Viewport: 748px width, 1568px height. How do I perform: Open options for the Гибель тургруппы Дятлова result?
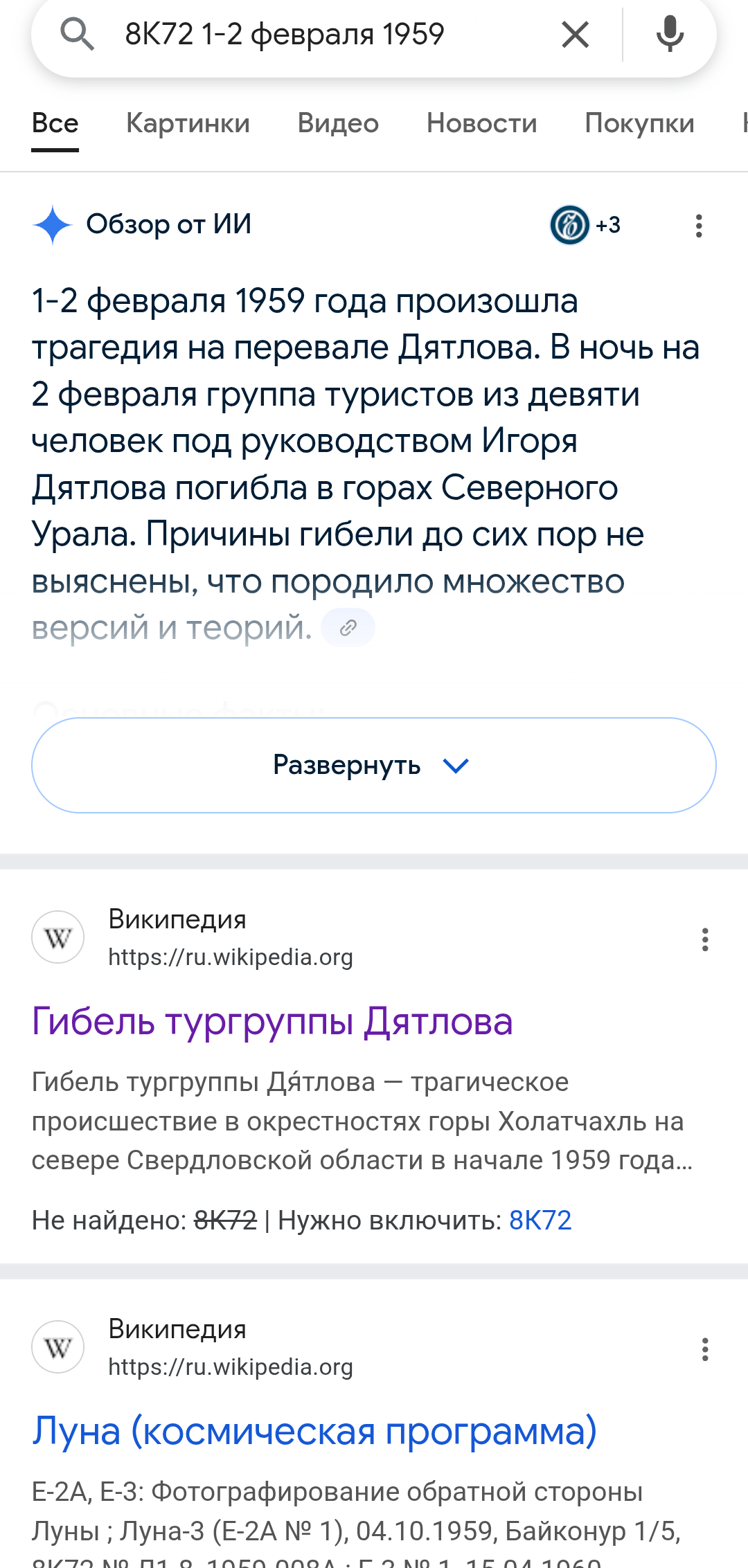(705, 939)
